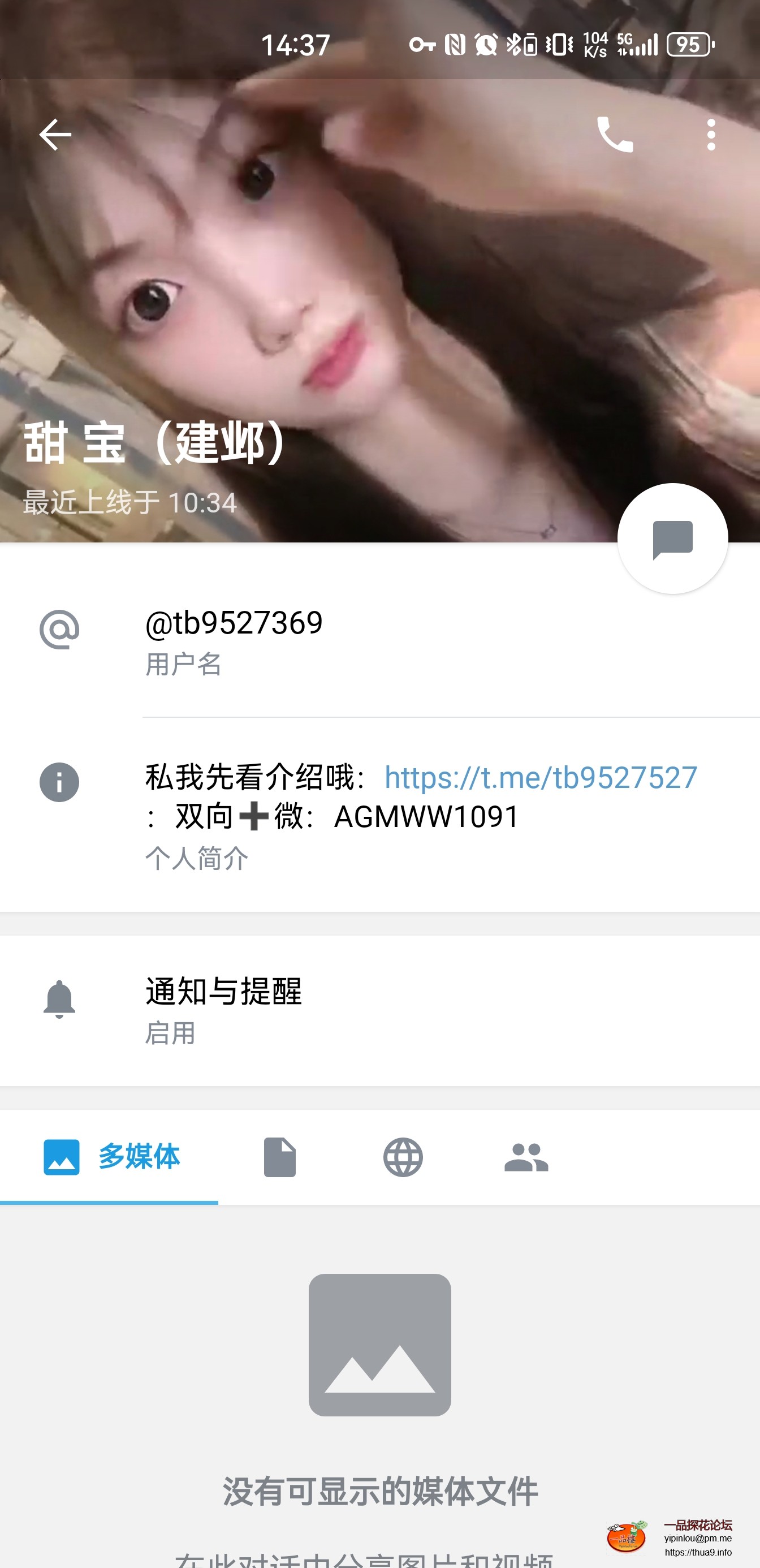Start a voice call with this contact
Viewport: 760px width, 1568px height.
point(615,134)
